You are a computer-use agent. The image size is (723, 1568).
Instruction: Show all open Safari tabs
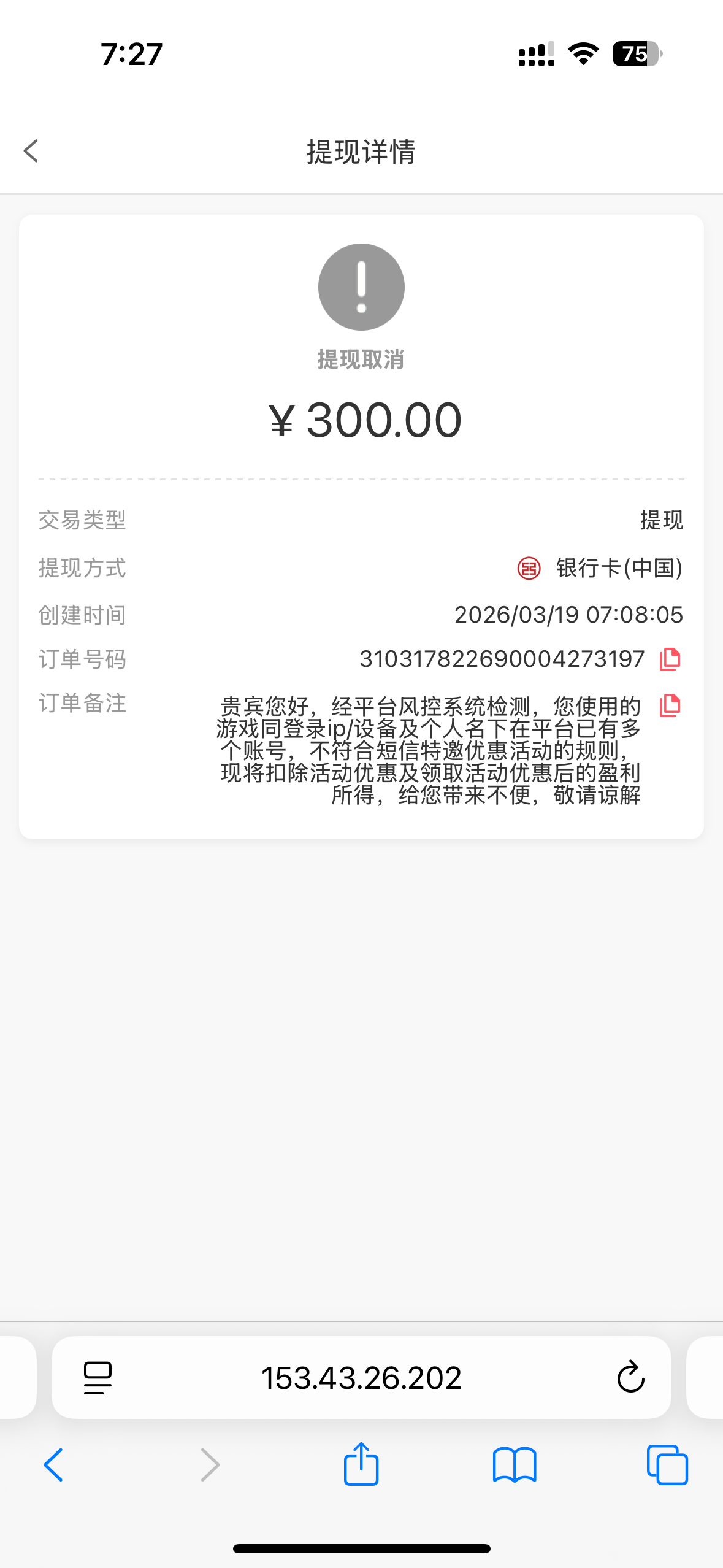tap(667, 1465)
